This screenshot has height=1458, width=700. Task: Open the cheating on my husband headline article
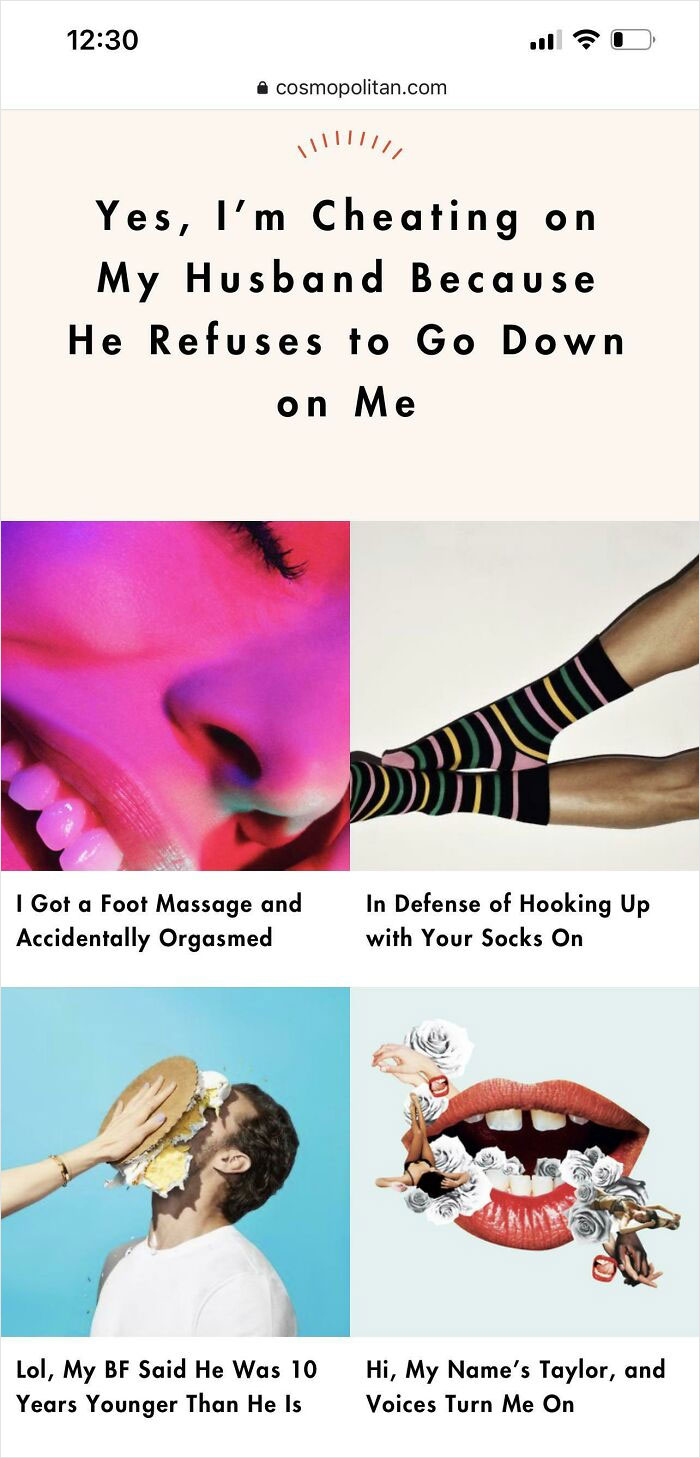(347, 310)
